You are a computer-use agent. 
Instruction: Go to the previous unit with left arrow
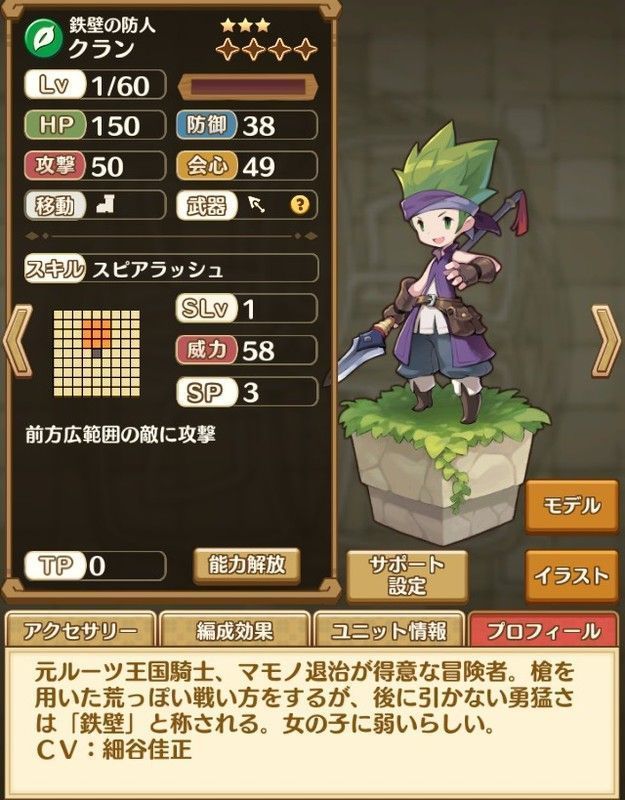[17, 341]
